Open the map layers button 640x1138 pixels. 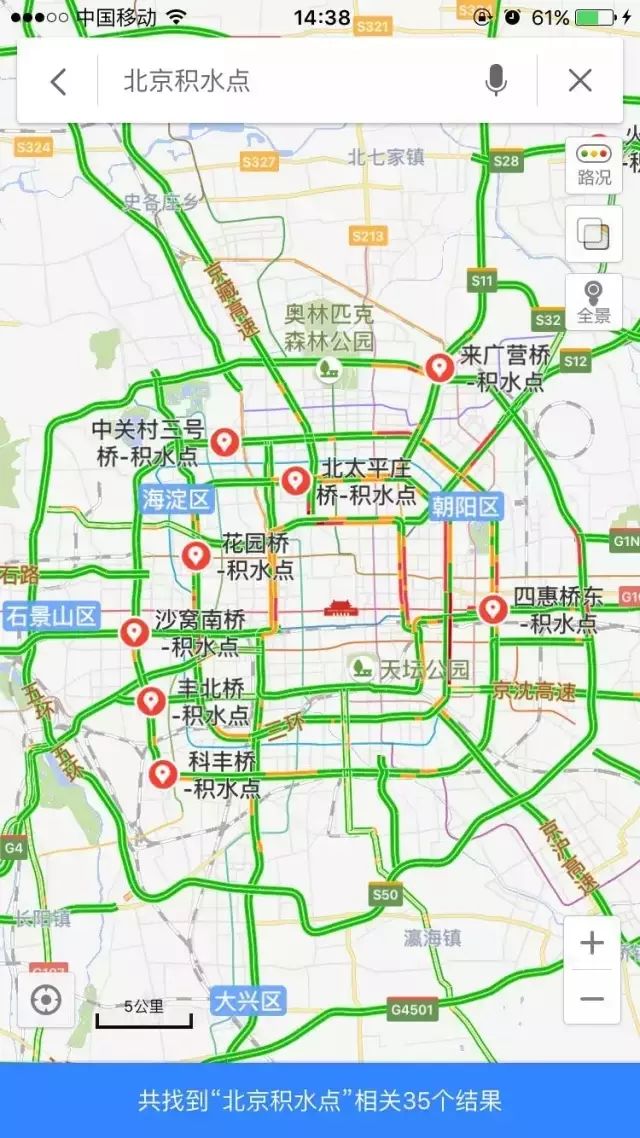[x=594, y=234]
